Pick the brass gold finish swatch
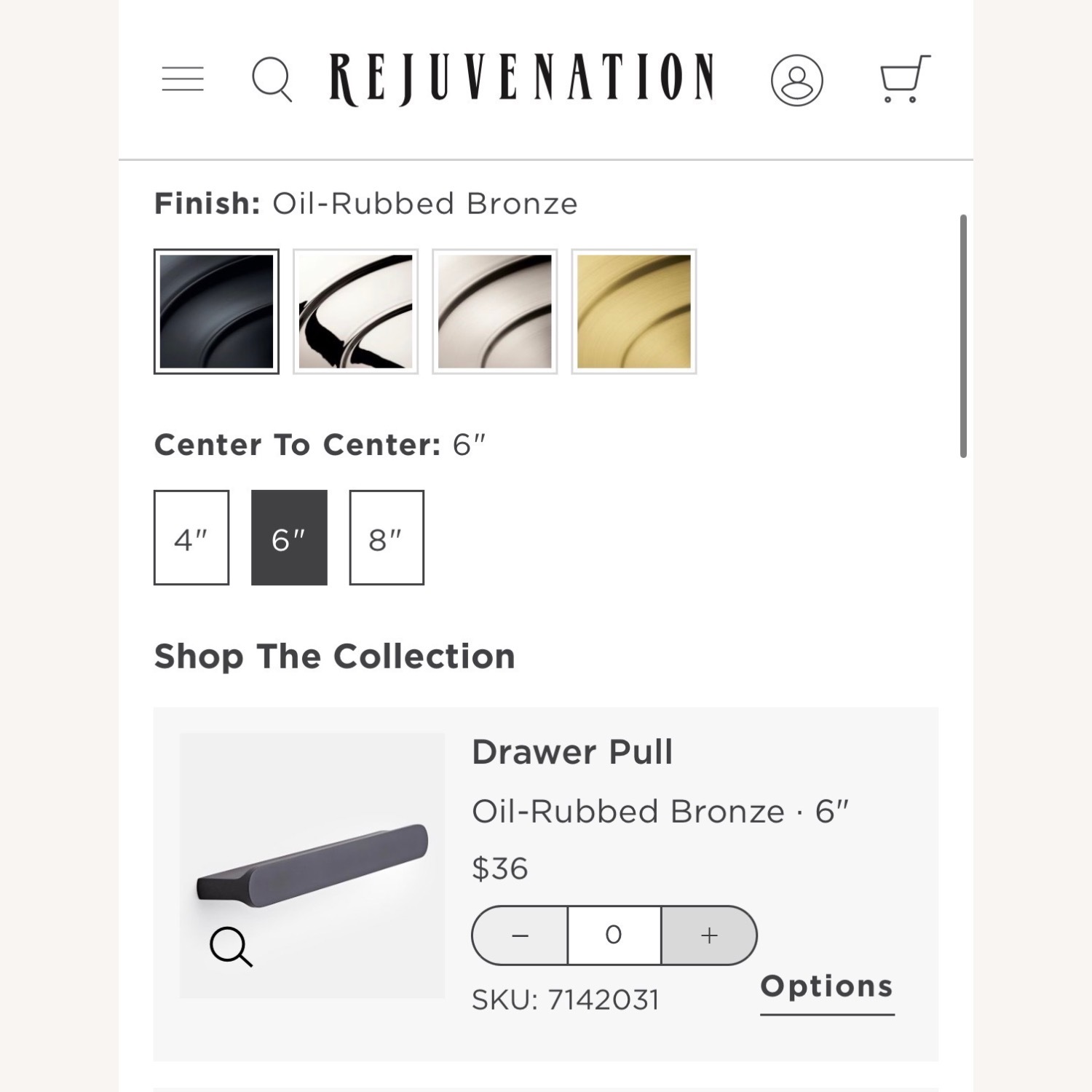 pos(633,312)
